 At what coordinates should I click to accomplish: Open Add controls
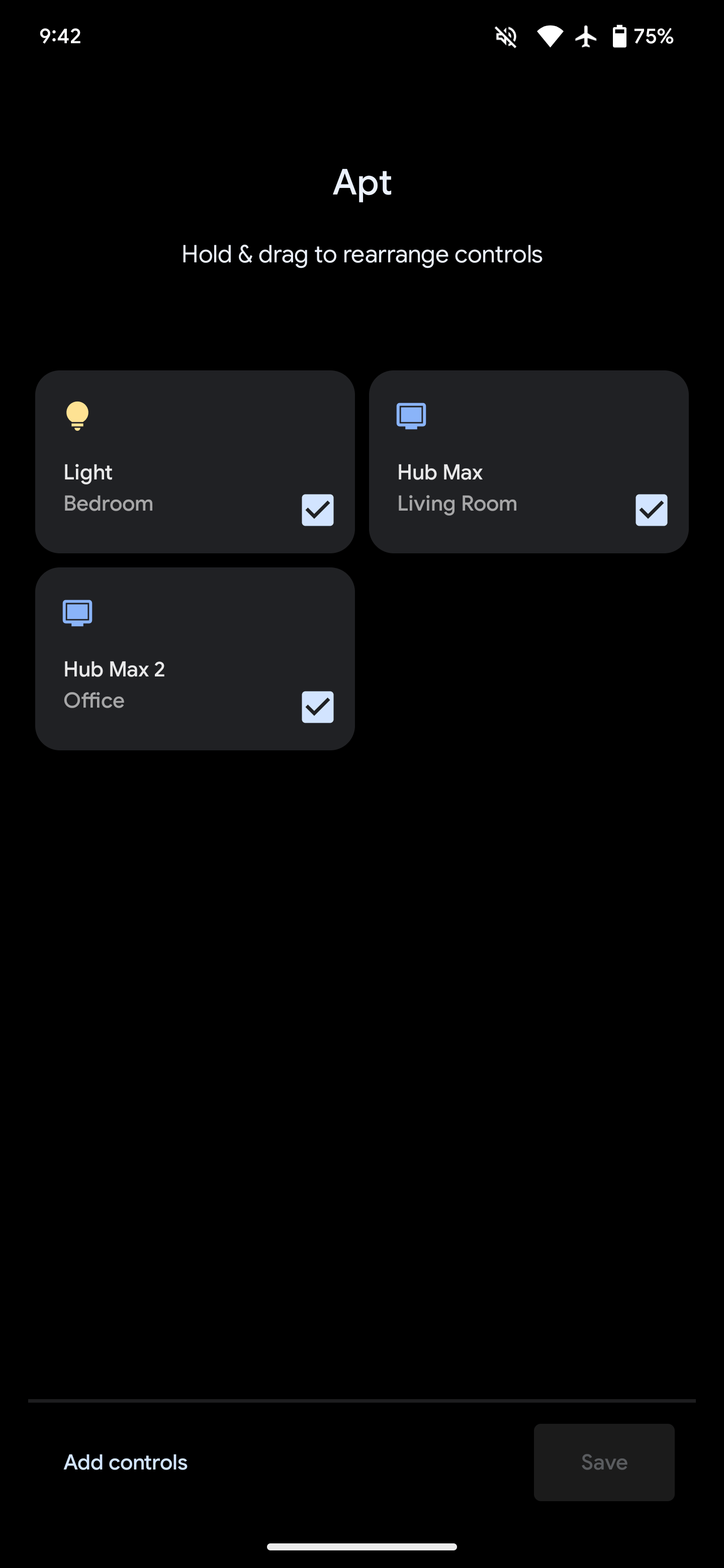pos(125,1462)
